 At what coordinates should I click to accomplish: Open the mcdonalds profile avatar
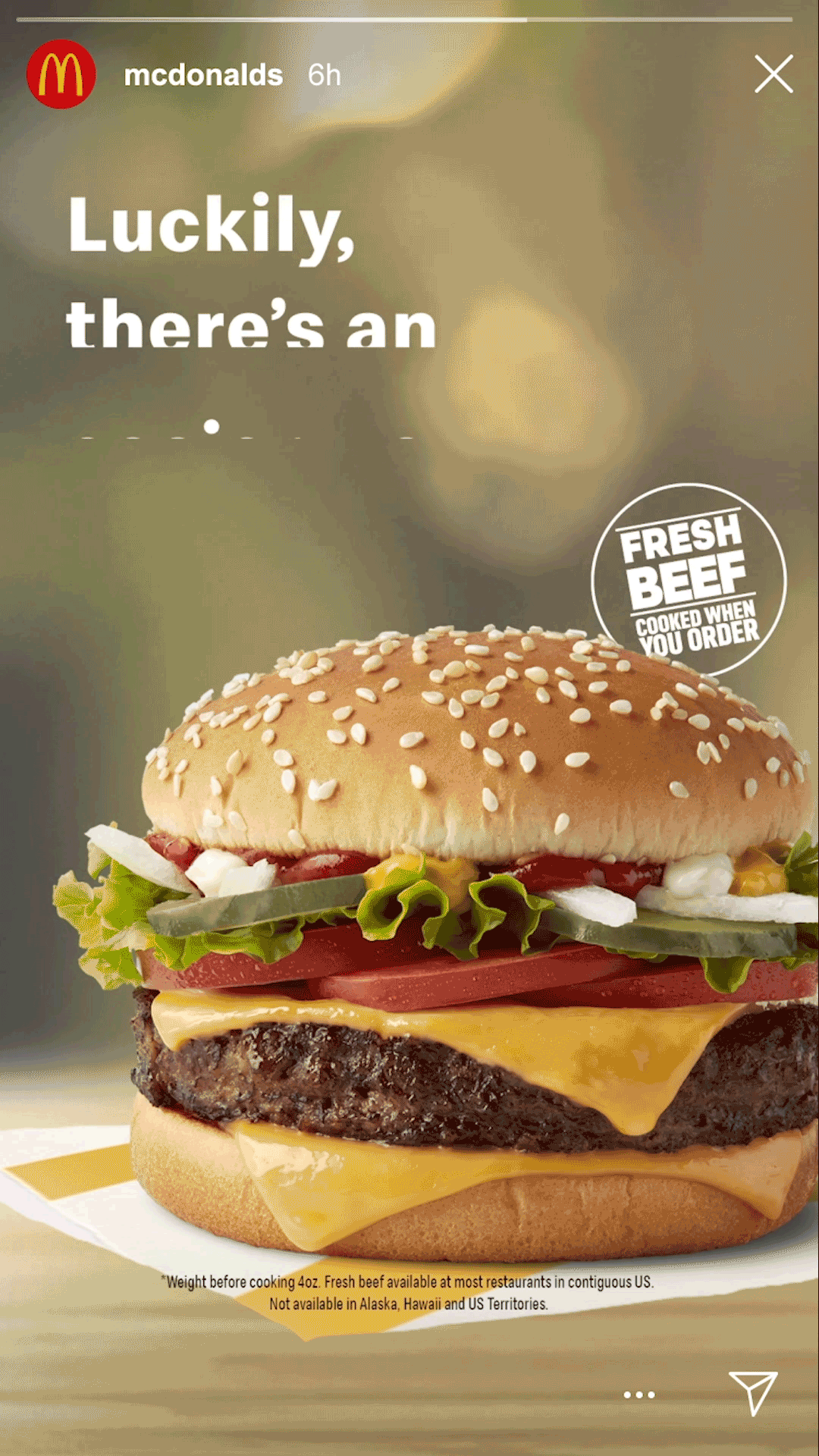[x=61, y=74]
